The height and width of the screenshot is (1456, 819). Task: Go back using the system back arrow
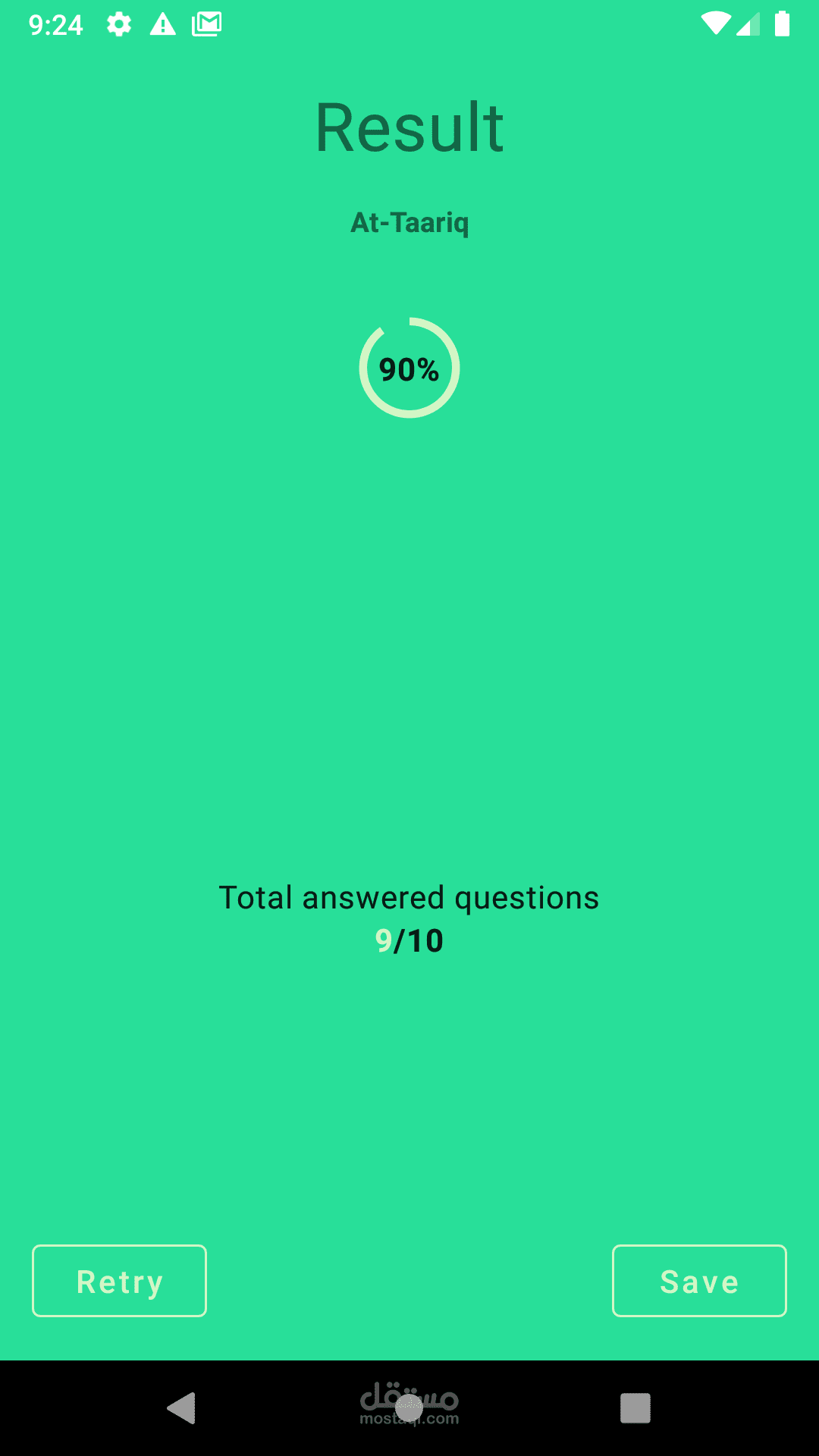tap(181, 1408)
